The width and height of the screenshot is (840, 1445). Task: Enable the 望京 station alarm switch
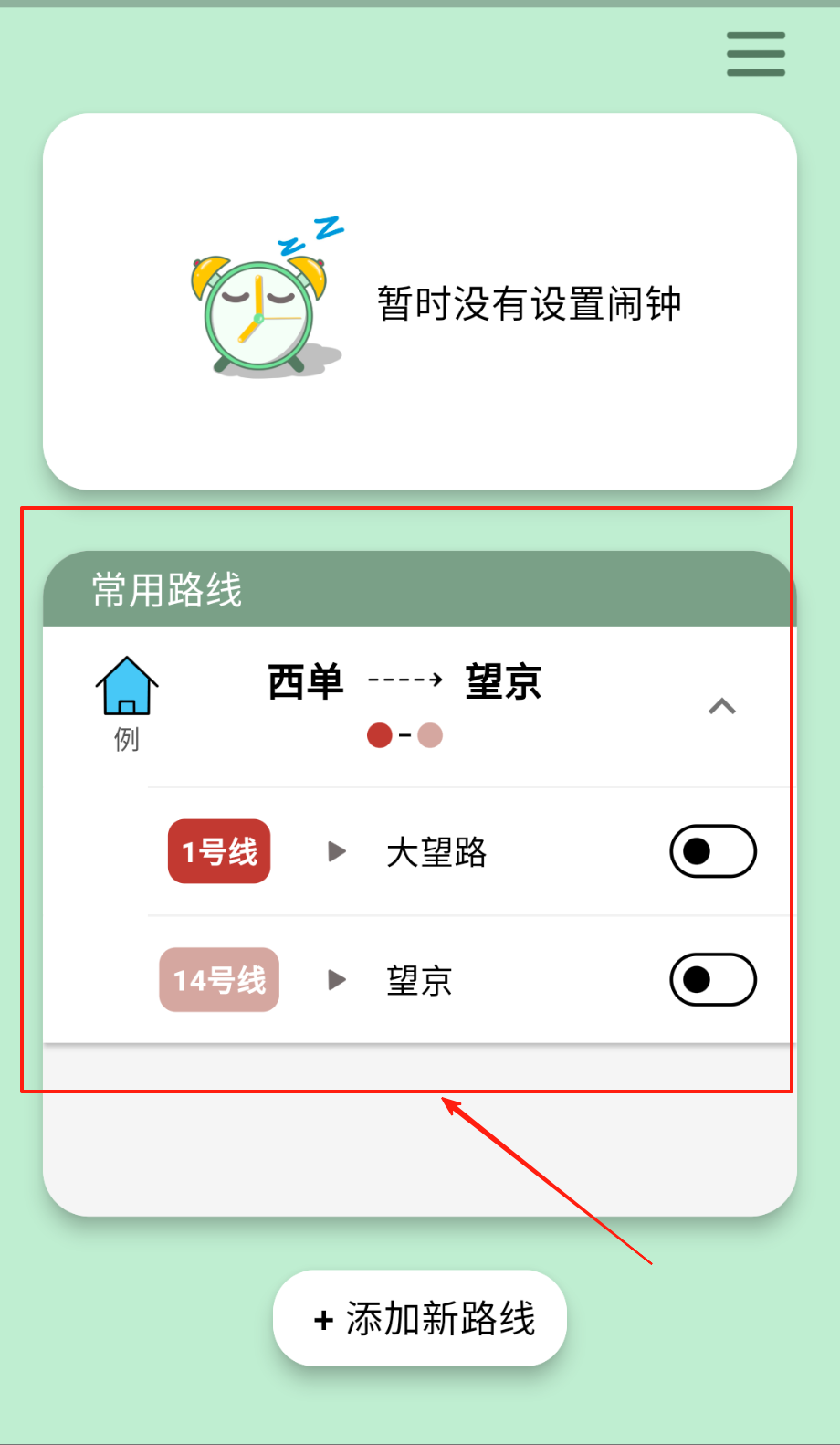click(x=713, y=979)
